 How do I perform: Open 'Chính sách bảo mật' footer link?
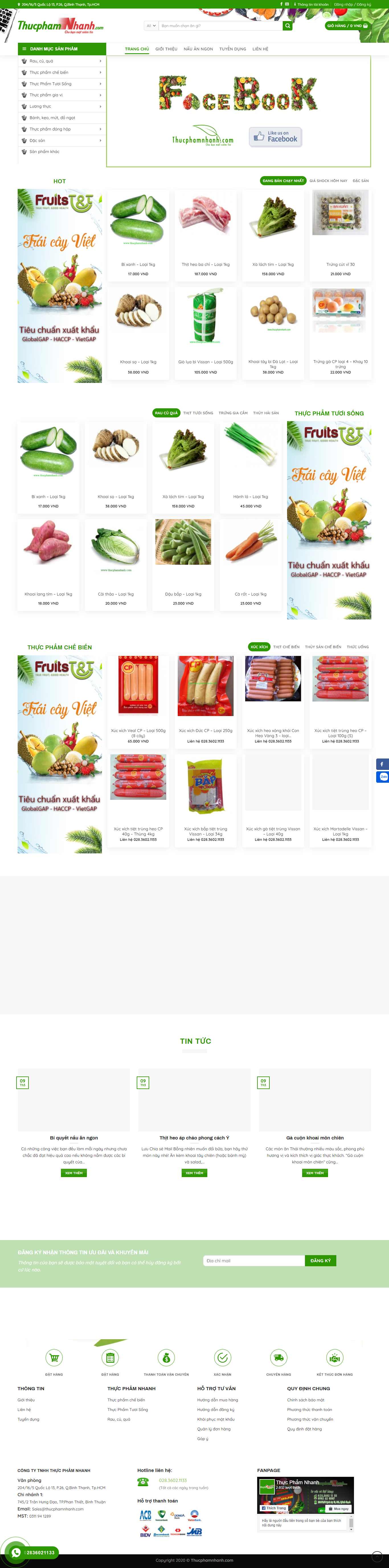306,1399
